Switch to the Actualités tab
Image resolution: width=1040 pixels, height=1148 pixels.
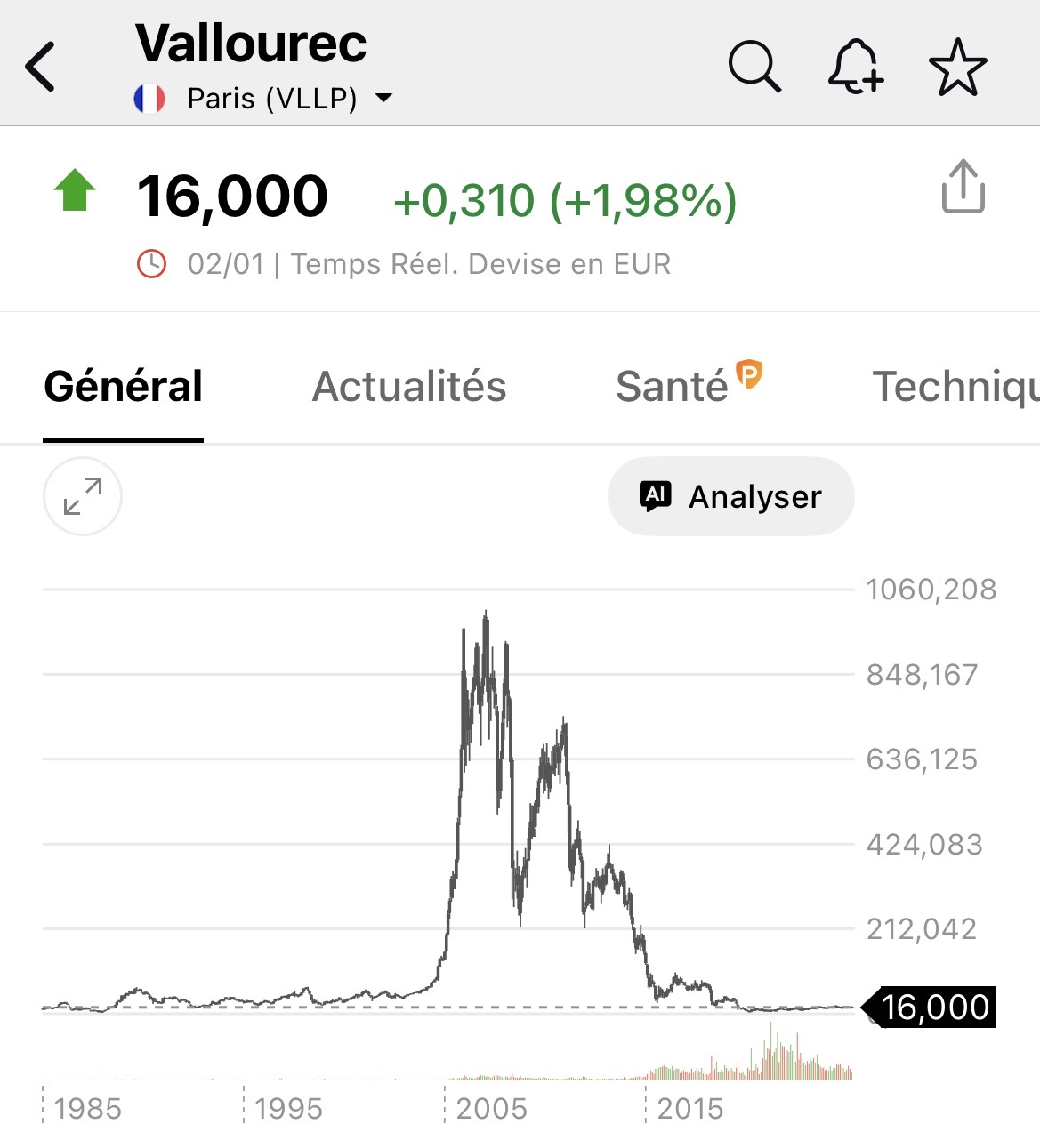[409, 387]
